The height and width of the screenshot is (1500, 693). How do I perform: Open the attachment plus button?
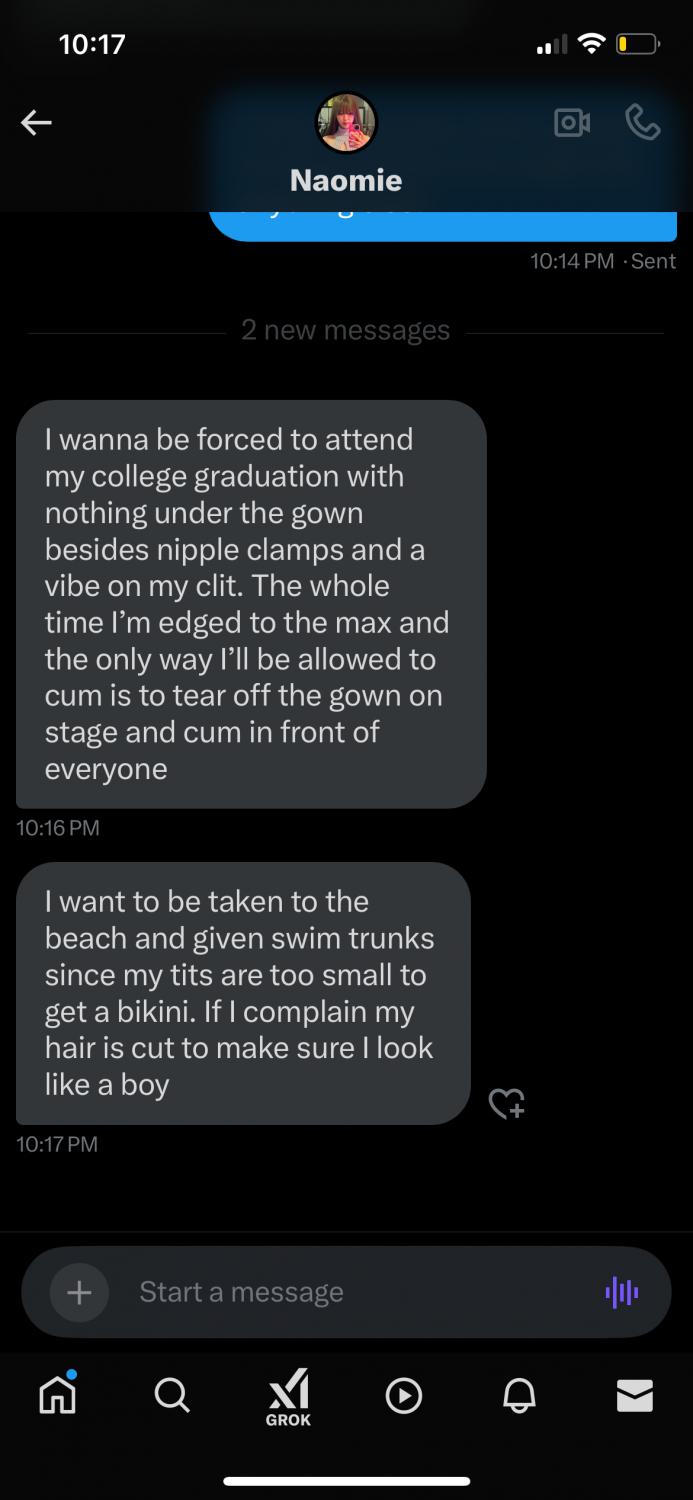(x=79, y=1292)
